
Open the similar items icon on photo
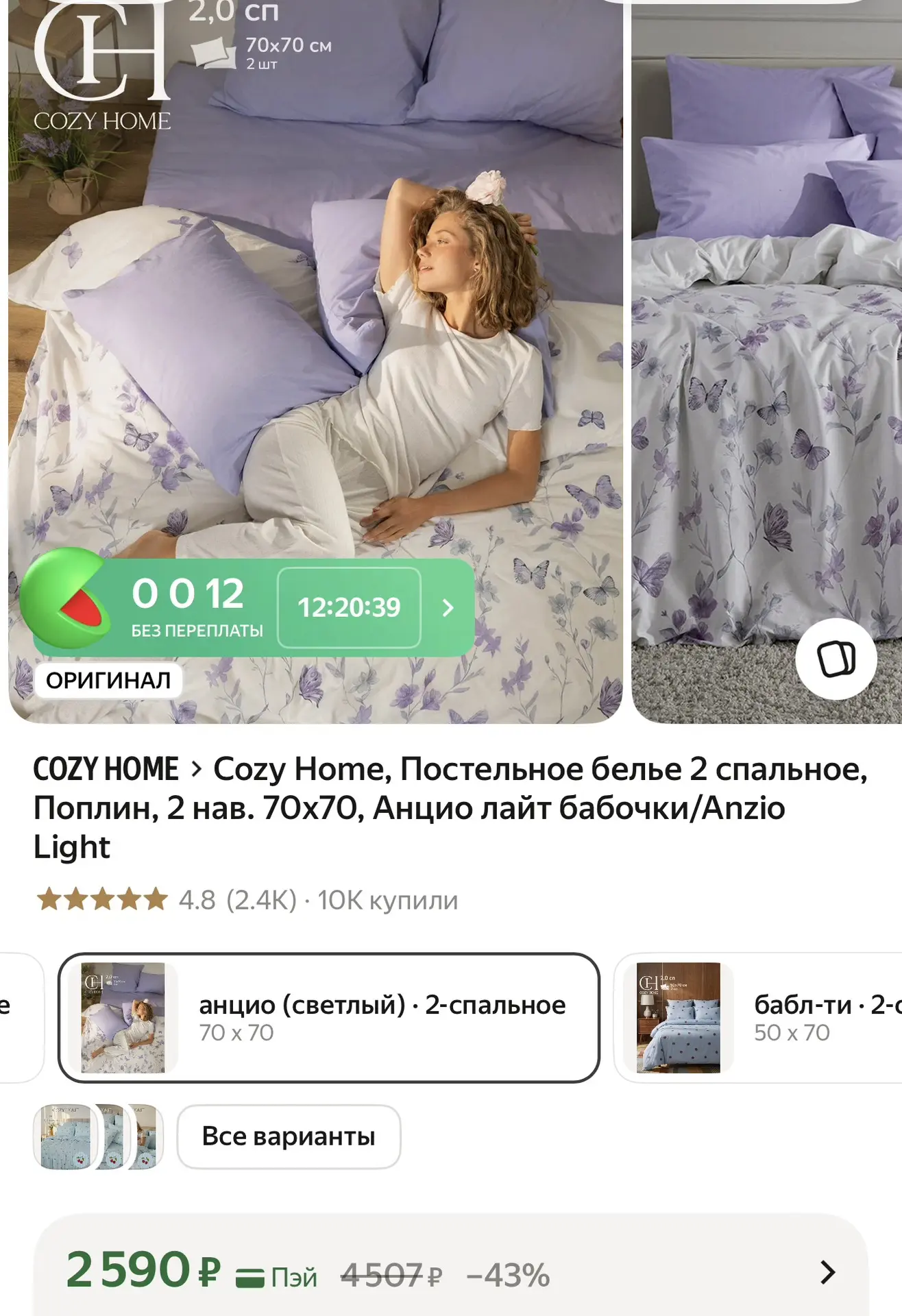coord(836,659)
